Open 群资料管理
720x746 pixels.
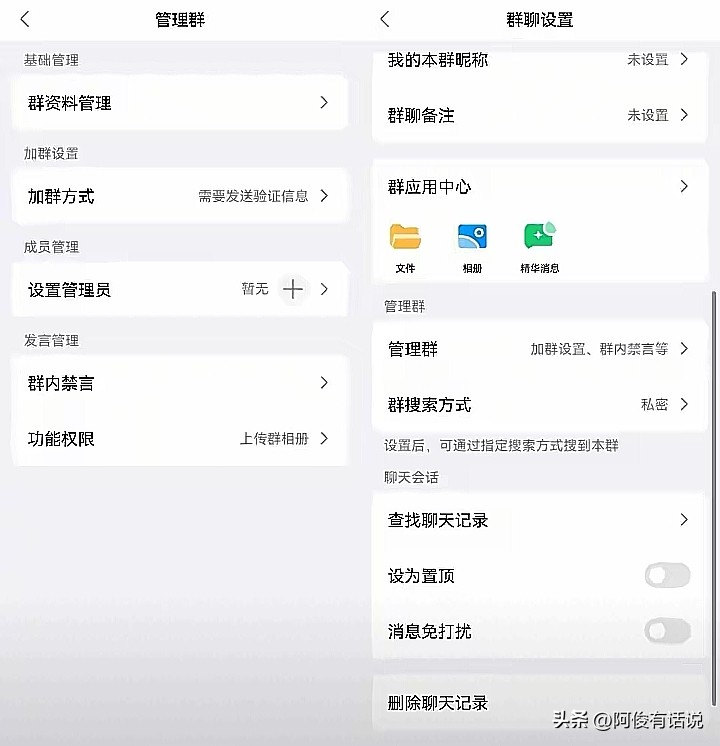point(180,103)
